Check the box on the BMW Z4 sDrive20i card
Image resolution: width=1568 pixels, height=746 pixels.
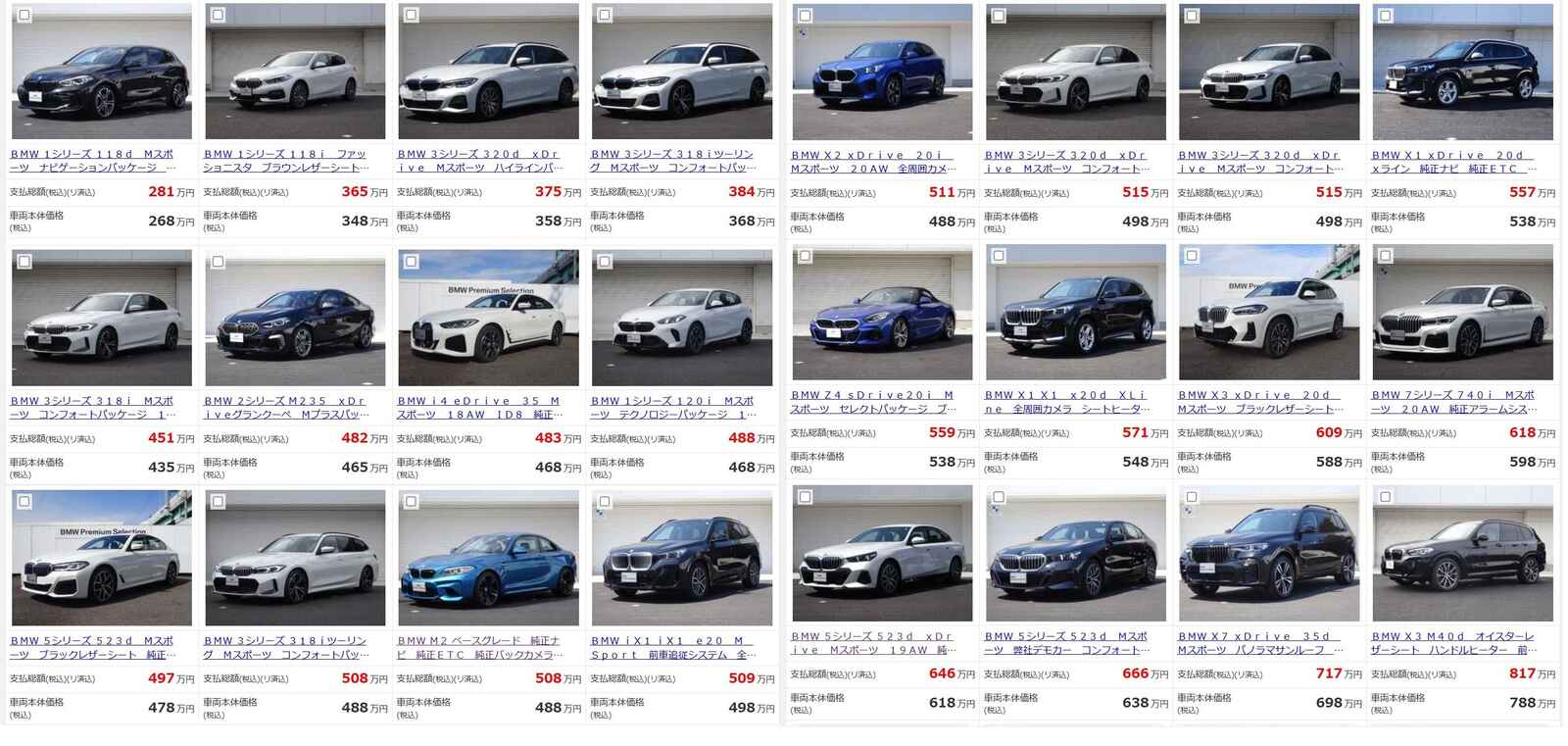pos(805,256)
